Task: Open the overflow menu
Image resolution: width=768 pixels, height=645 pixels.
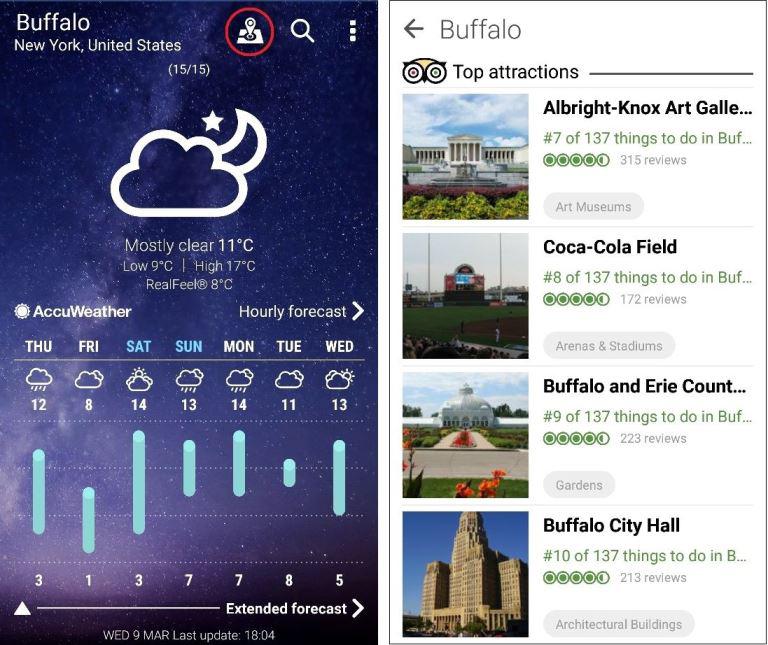Action: tap(353, 31)
